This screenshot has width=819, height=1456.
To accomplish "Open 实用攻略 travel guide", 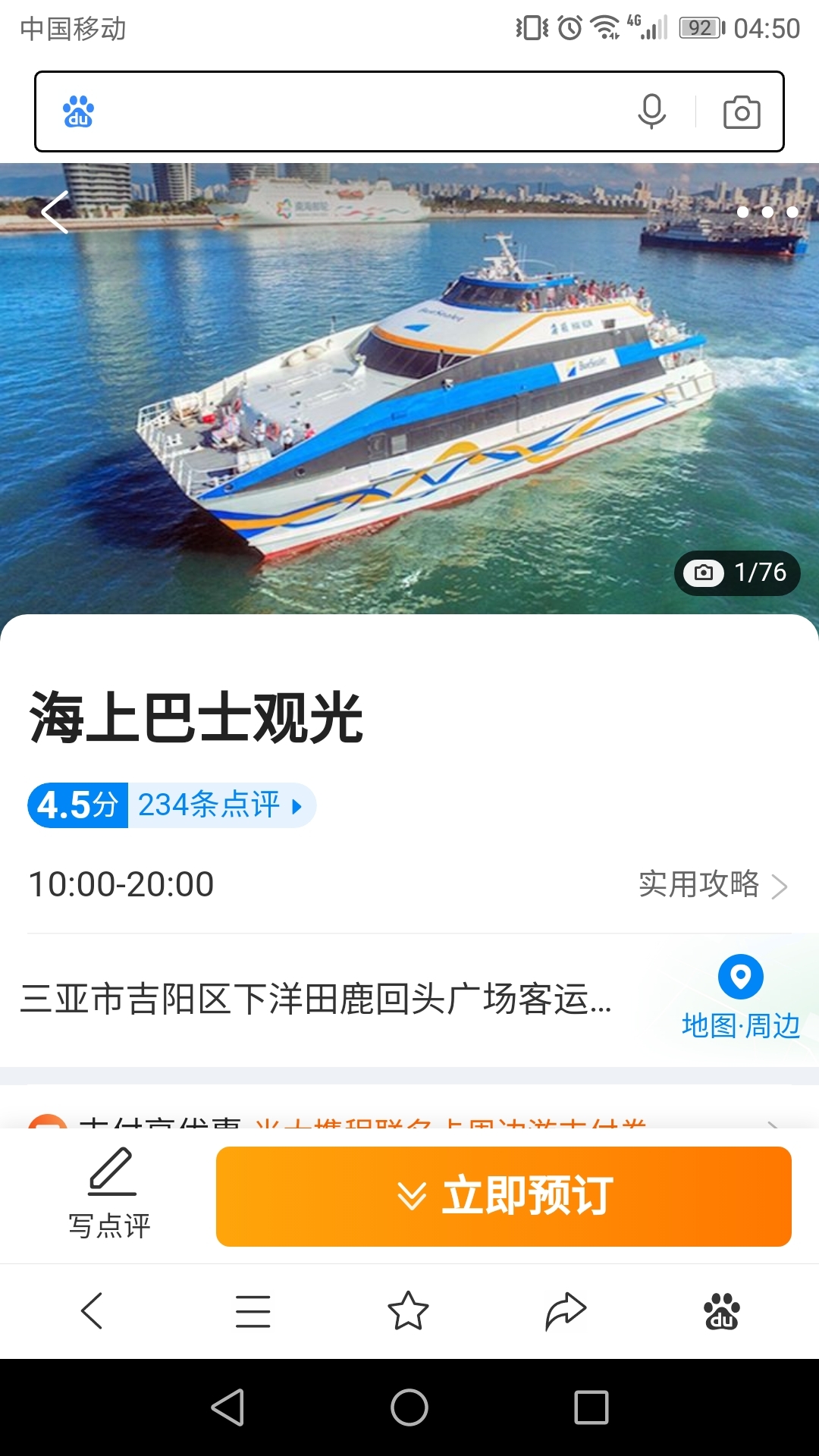I will [x=712, y=884].
